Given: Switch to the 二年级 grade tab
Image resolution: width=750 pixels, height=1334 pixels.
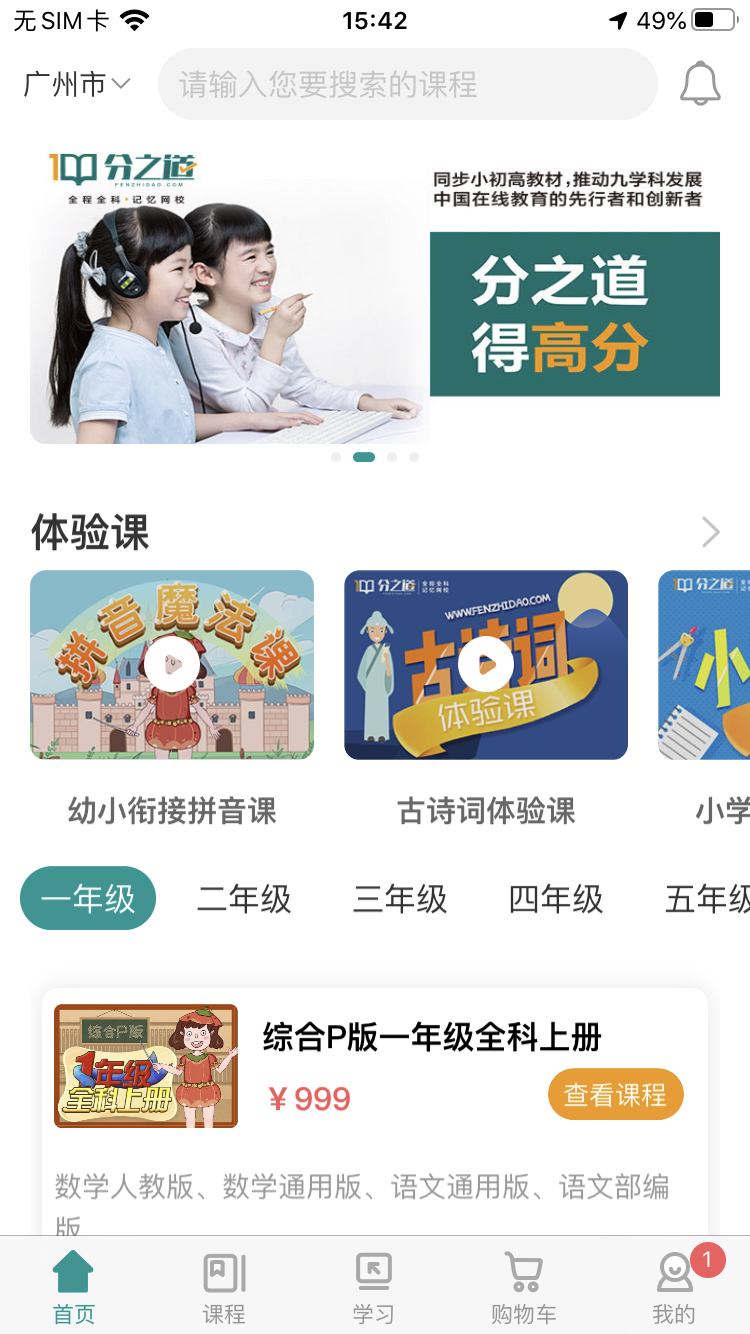Looking at the screenshot, I should [x=244, y=899].
